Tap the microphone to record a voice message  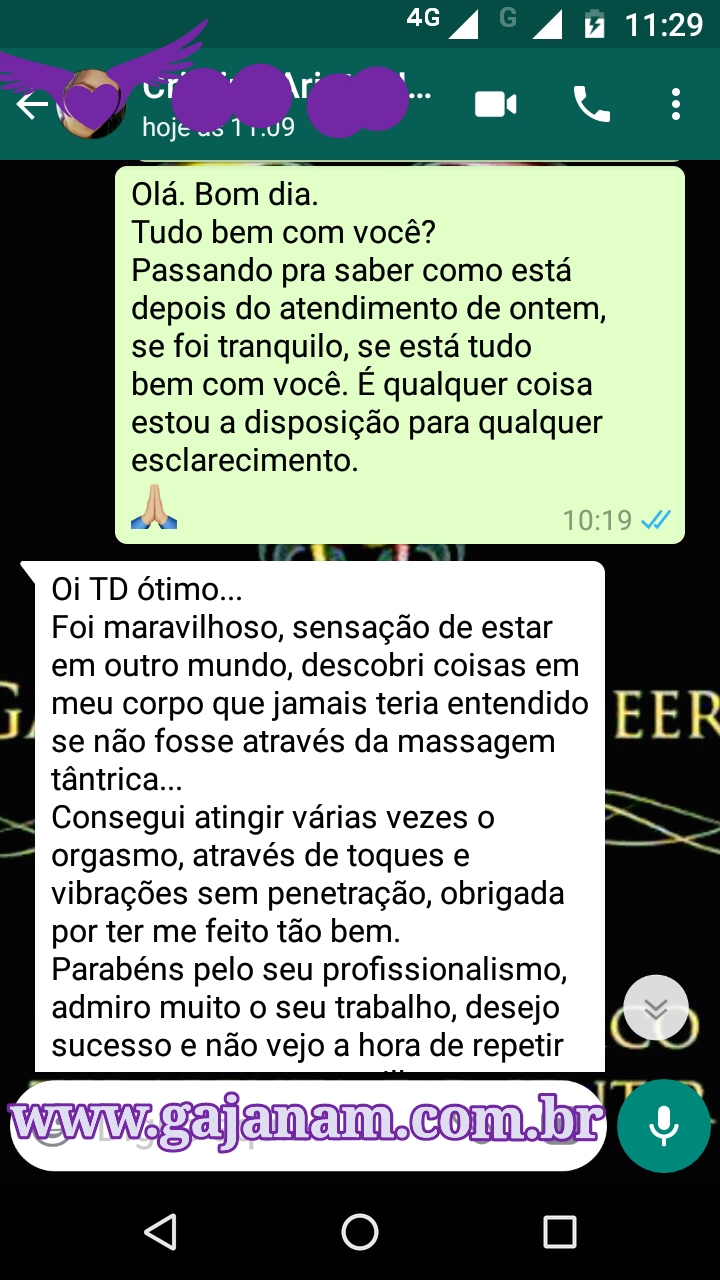(663, 1125)
